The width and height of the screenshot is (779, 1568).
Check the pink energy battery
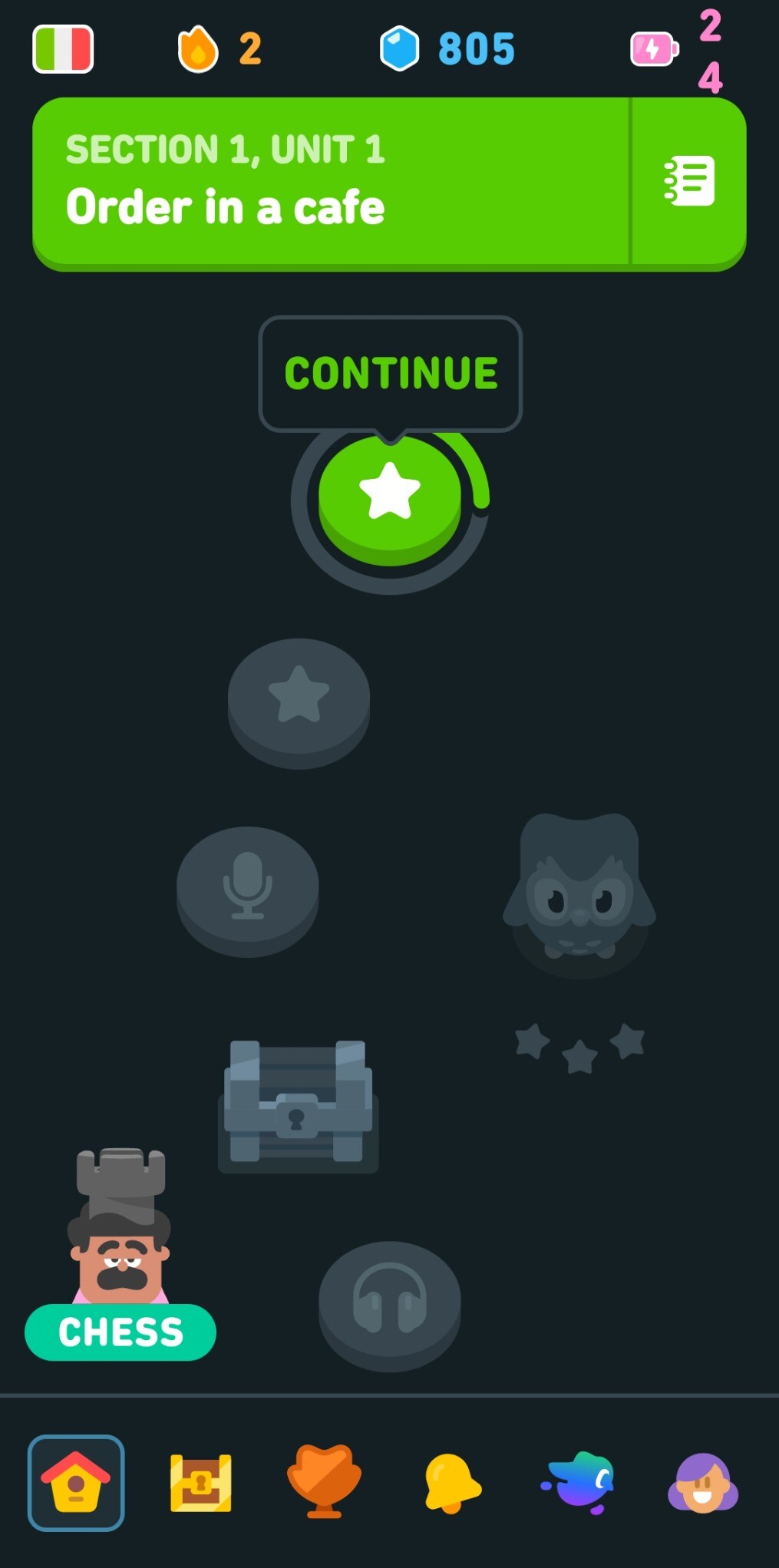[x=655, y=49]
